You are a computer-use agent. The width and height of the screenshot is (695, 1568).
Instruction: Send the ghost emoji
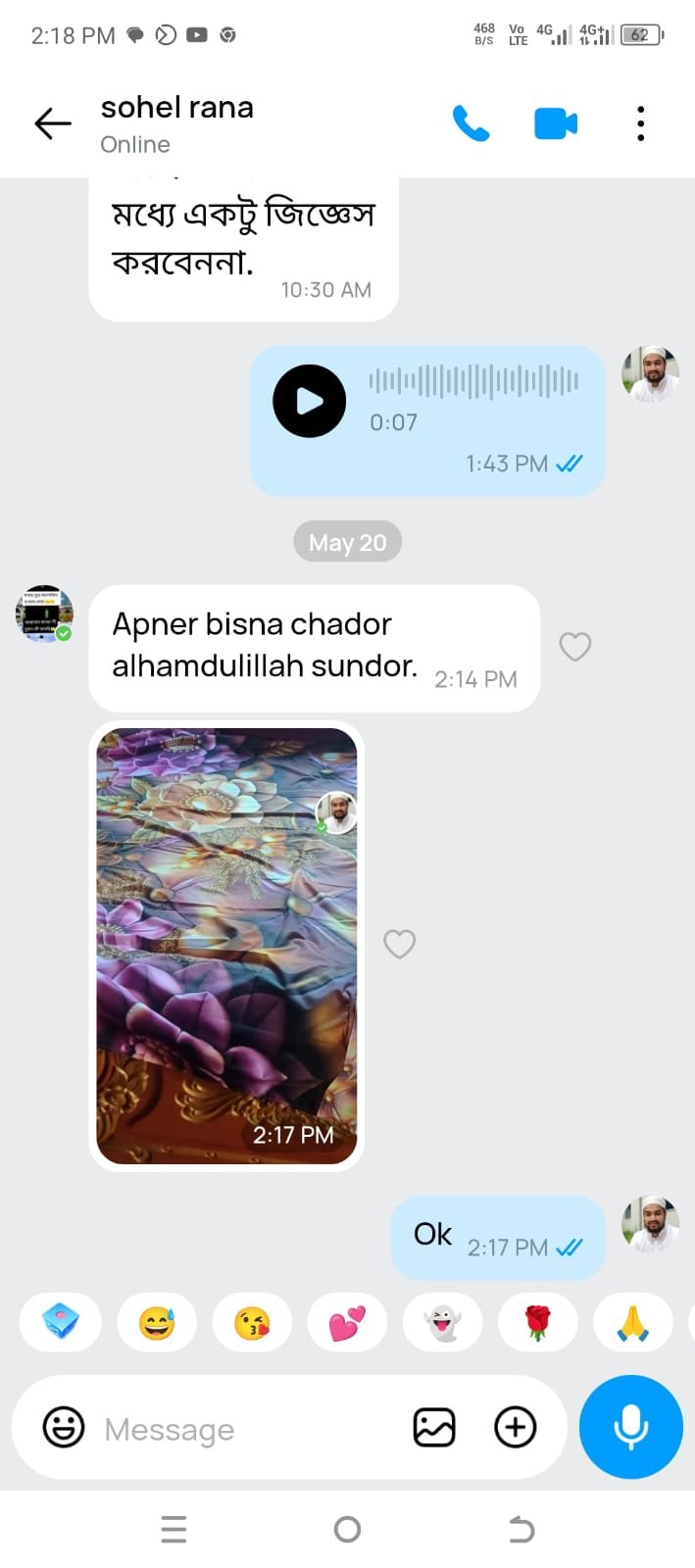click(x=442, y=1324)
